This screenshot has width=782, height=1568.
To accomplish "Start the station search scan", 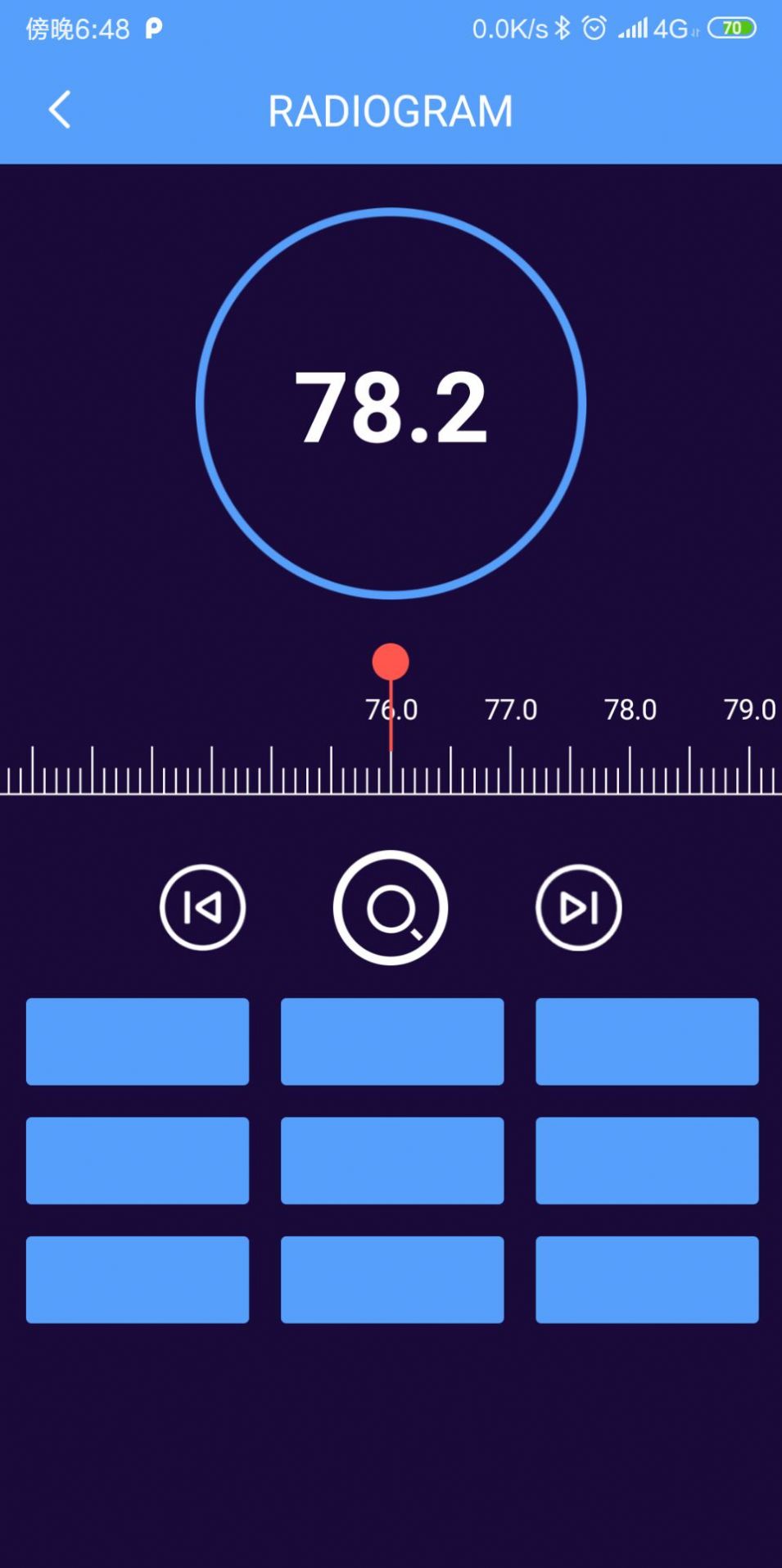I will click(x=391, y=907).
